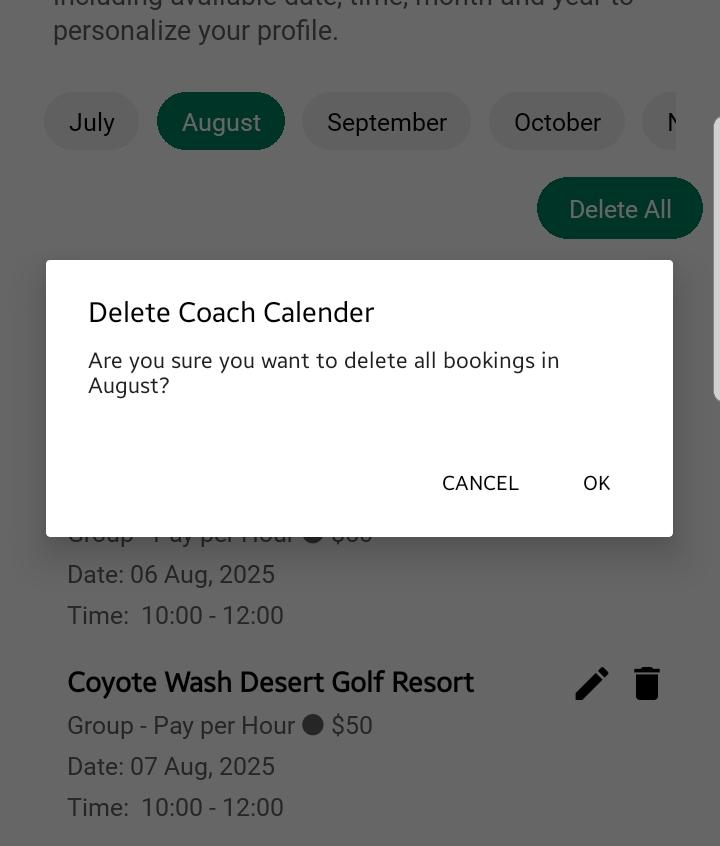Confirm deletion with OK

coord(596,483)
